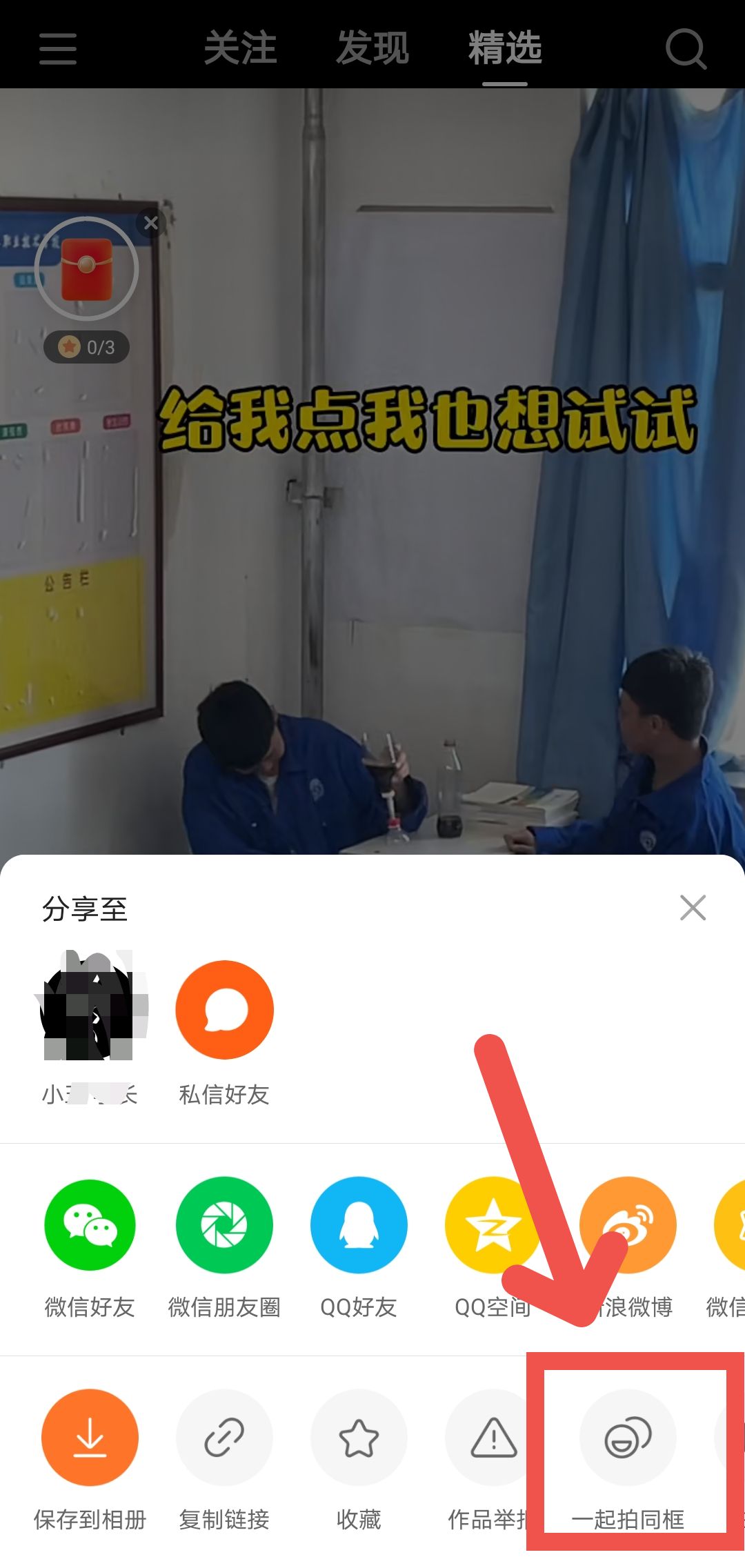Share to QQ好友
The height and width of the screenshot is (1568, 745).
(359, 1225)
